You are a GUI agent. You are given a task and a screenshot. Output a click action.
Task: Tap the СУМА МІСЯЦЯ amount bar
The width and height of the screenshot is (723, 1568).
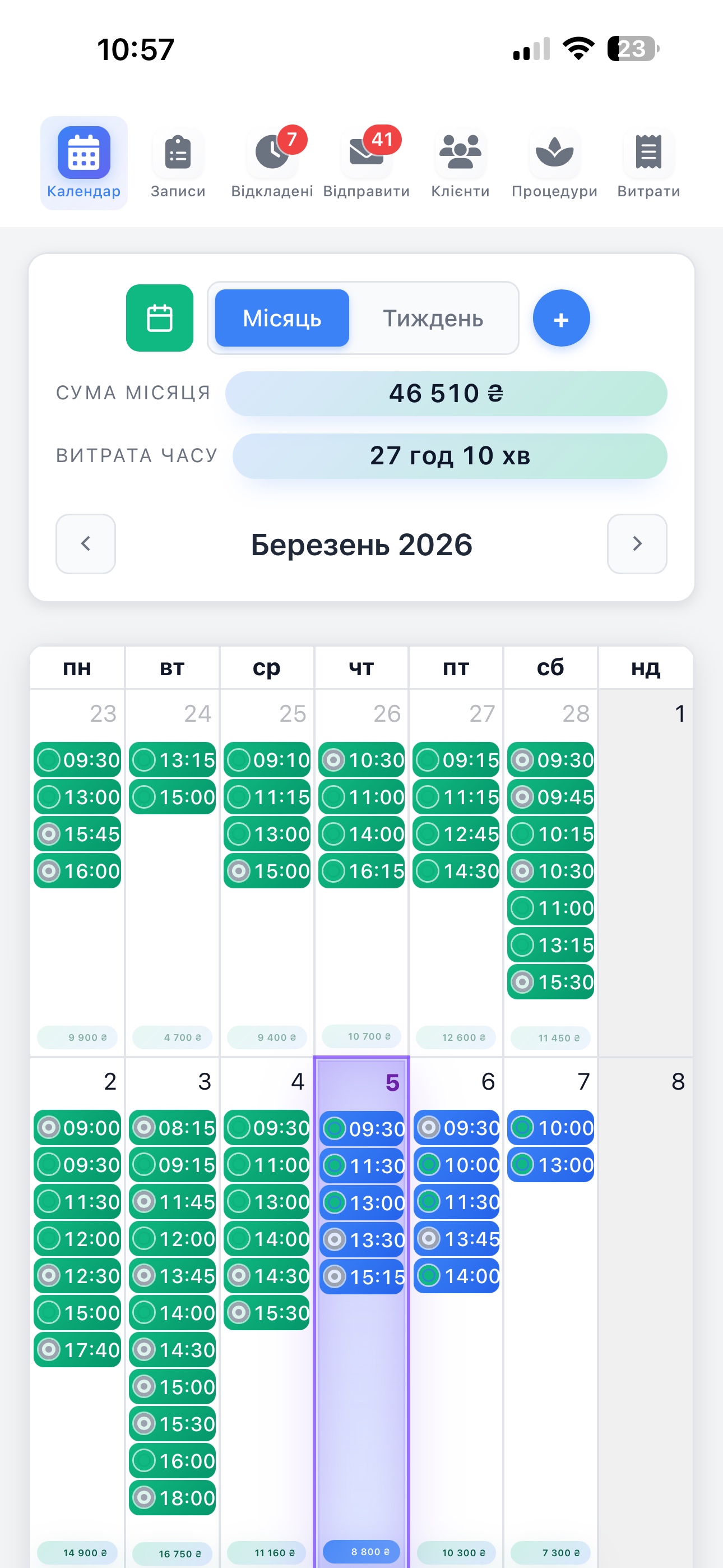[447, 393]
